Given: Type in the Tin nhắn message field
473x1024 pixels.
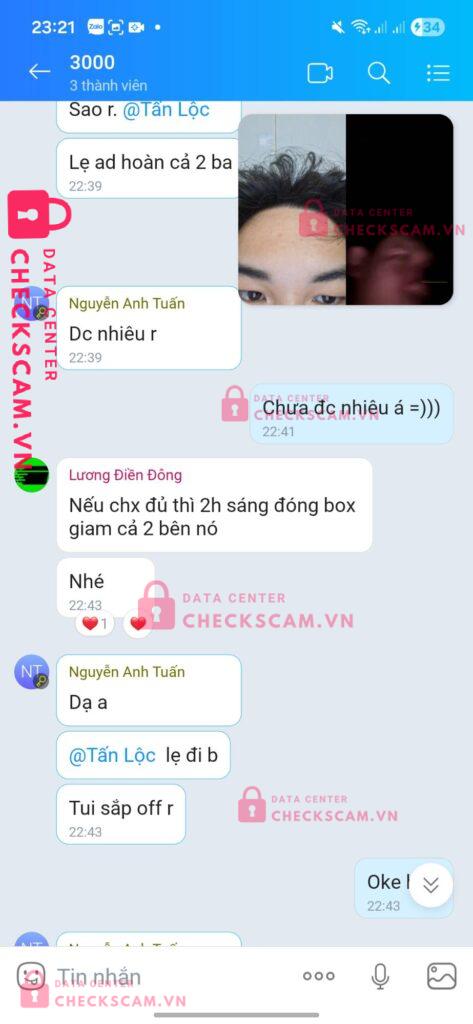Looking at the screenshot, I should click(x=170, y=977).
